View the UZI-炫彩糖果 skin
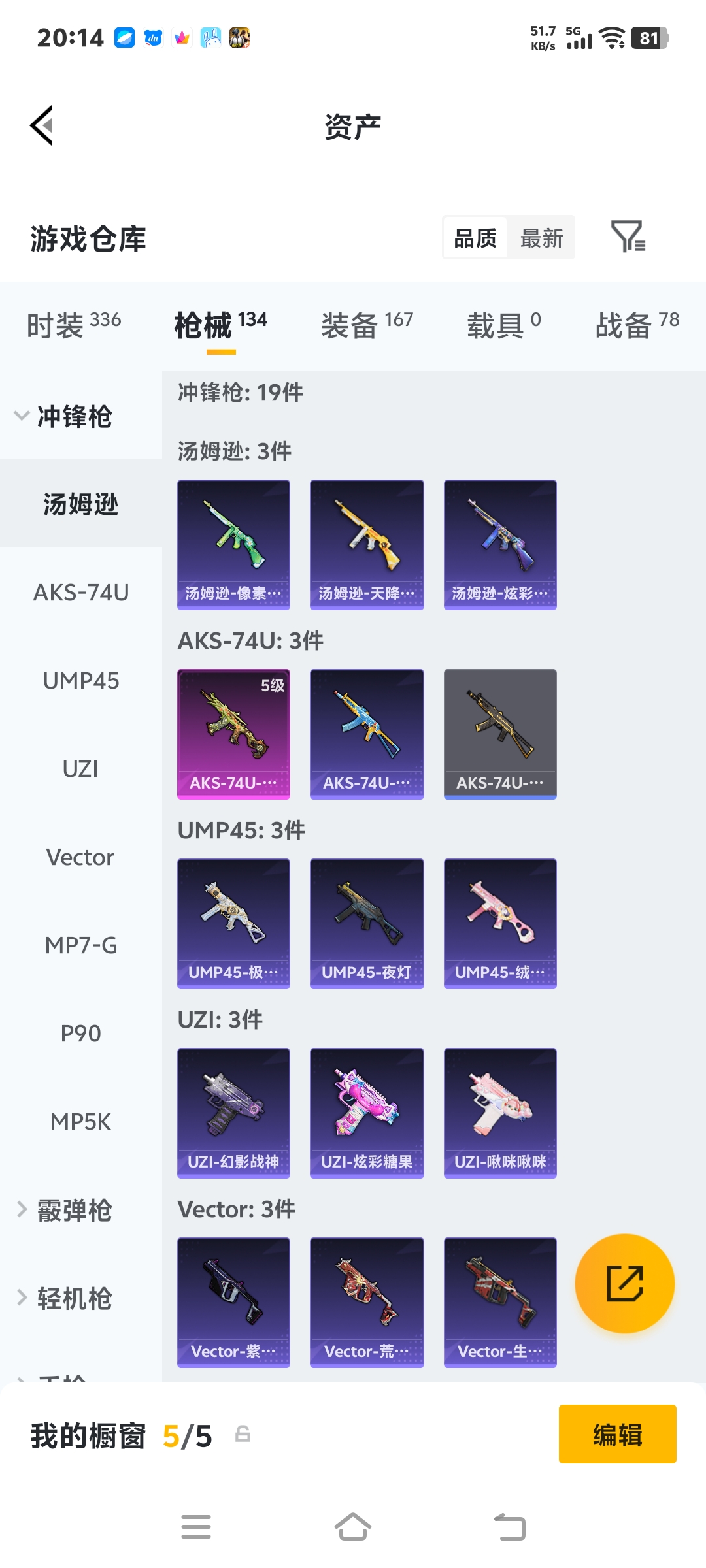 [367, 1113]
